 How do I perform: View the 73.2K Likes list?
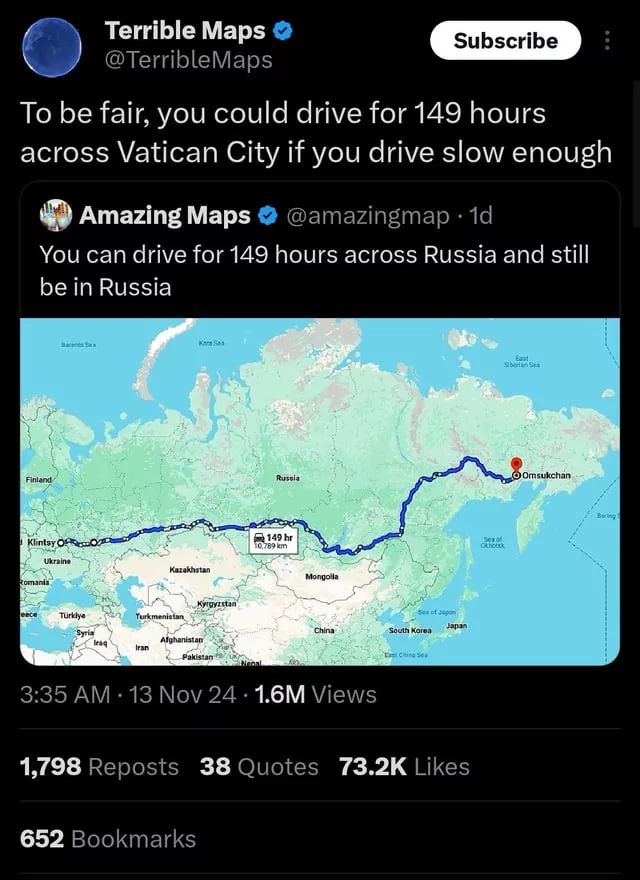click(x=404, y=767)
